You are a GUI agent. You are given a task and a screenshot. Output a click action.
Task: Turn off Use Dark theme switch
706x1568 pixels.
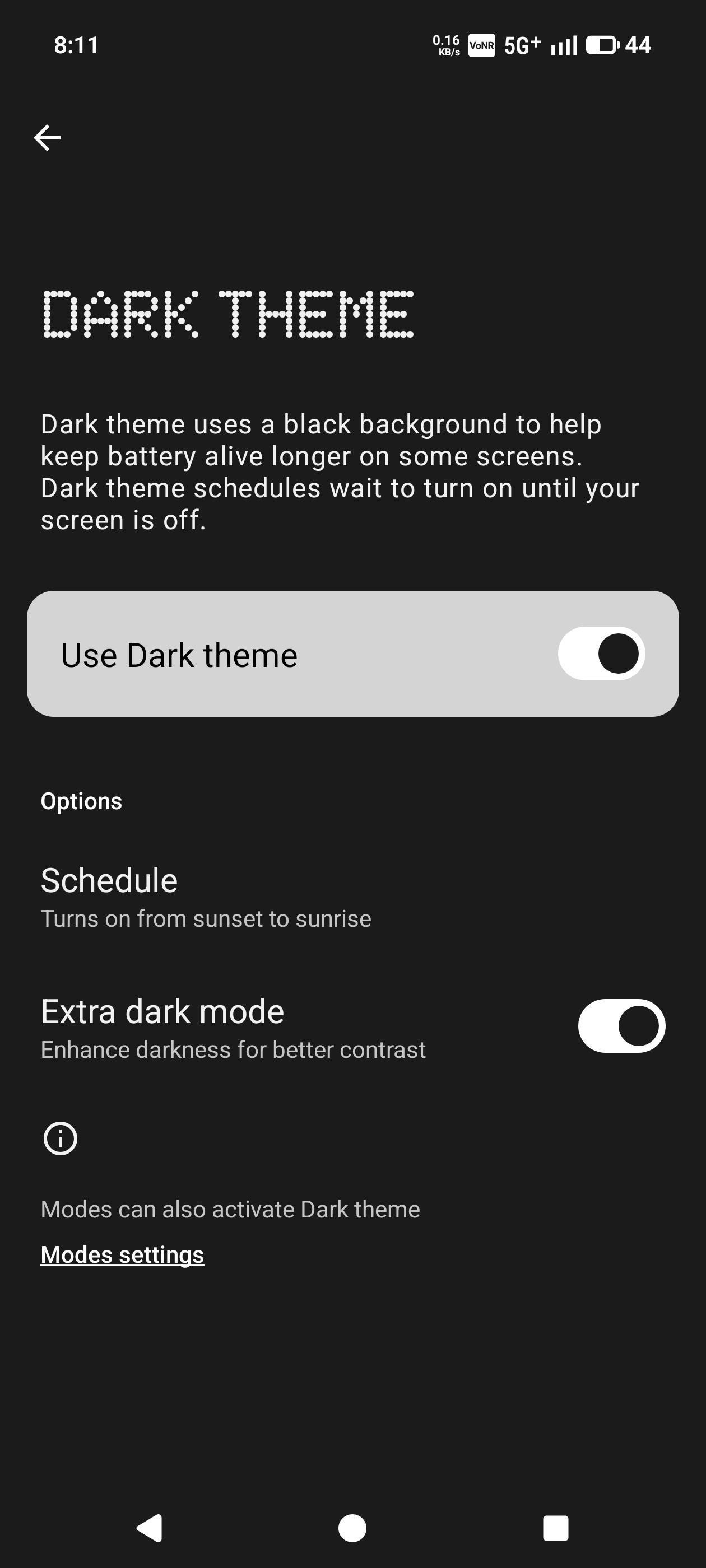(601, 654)
